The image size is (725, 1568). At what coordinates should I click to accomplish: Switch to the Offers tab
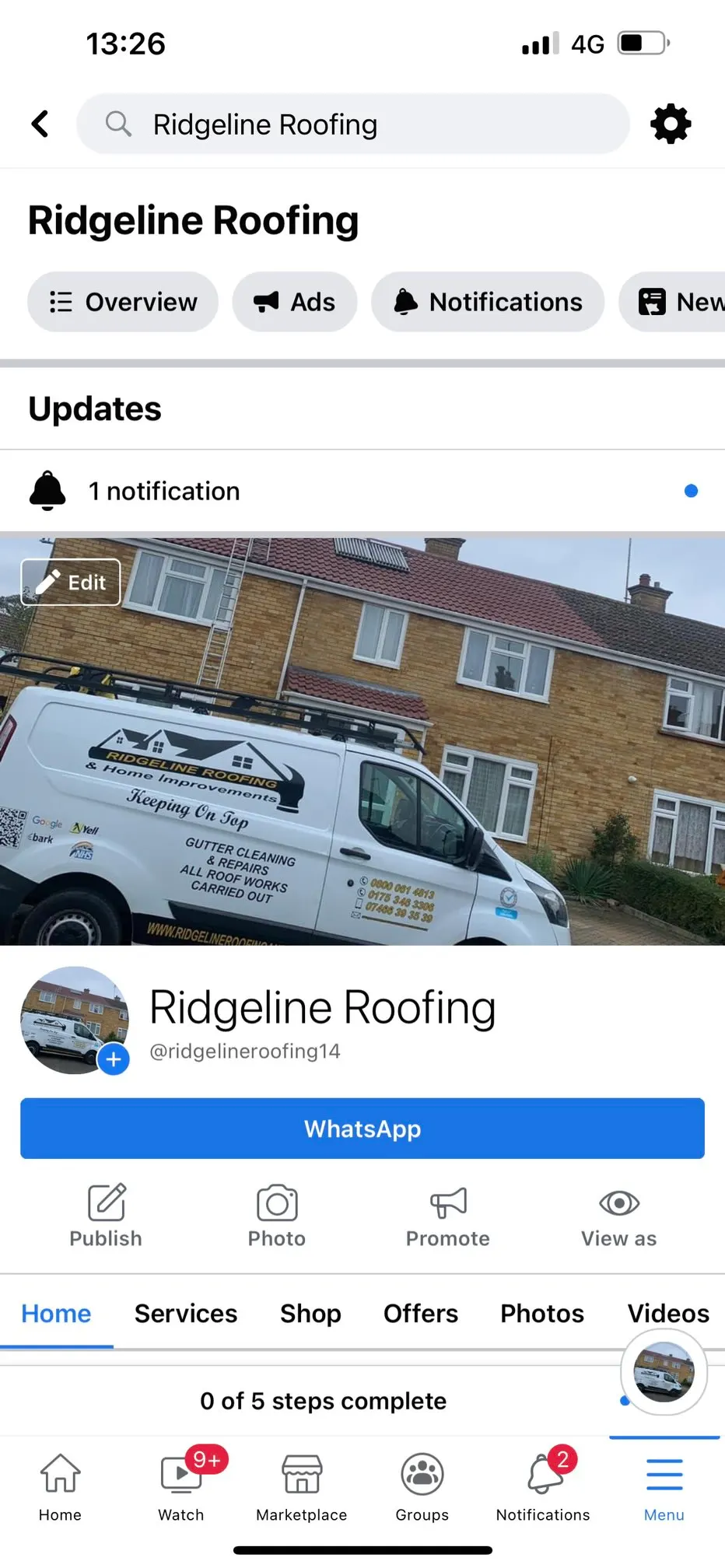click(x=420, y=1314)
